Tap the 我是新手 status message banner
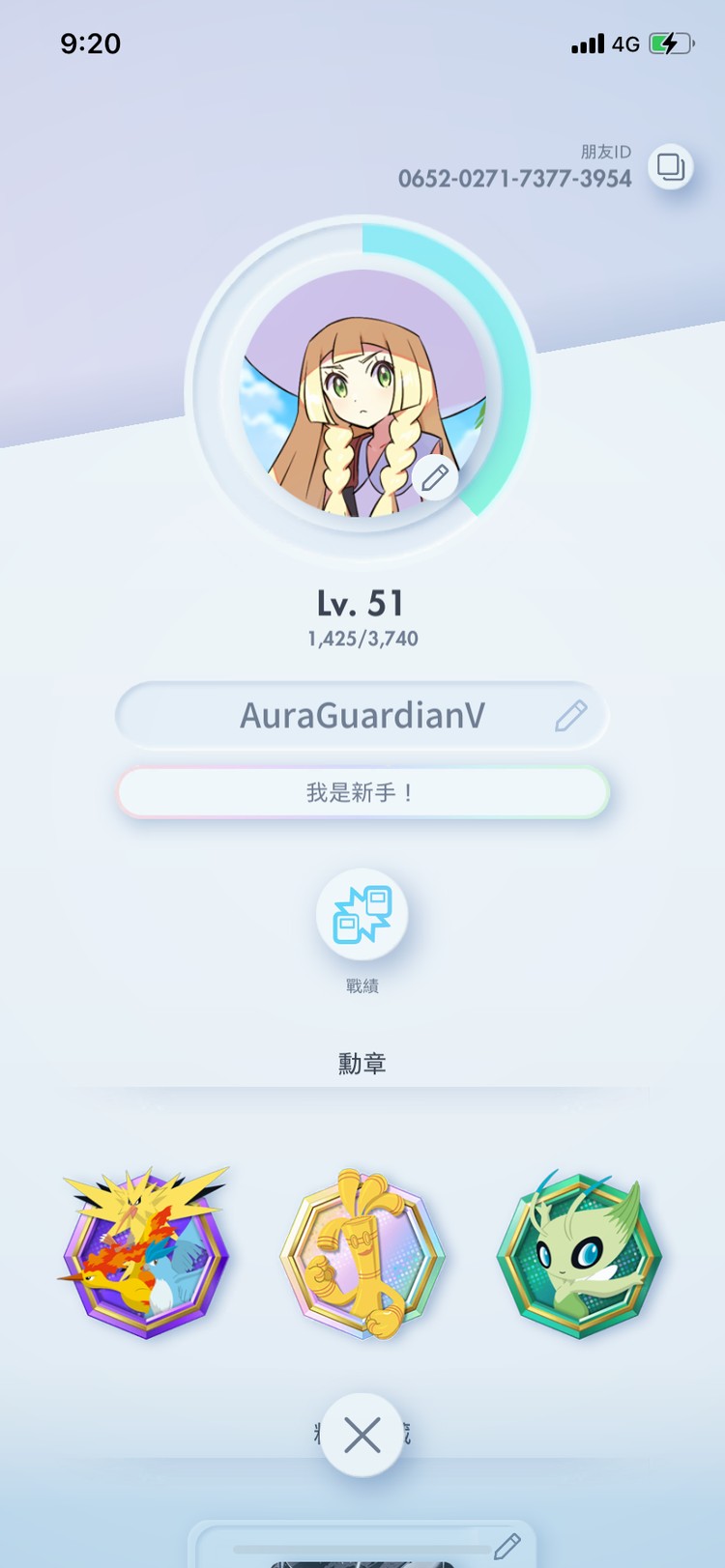725x1568 pixels. [362, 792]
